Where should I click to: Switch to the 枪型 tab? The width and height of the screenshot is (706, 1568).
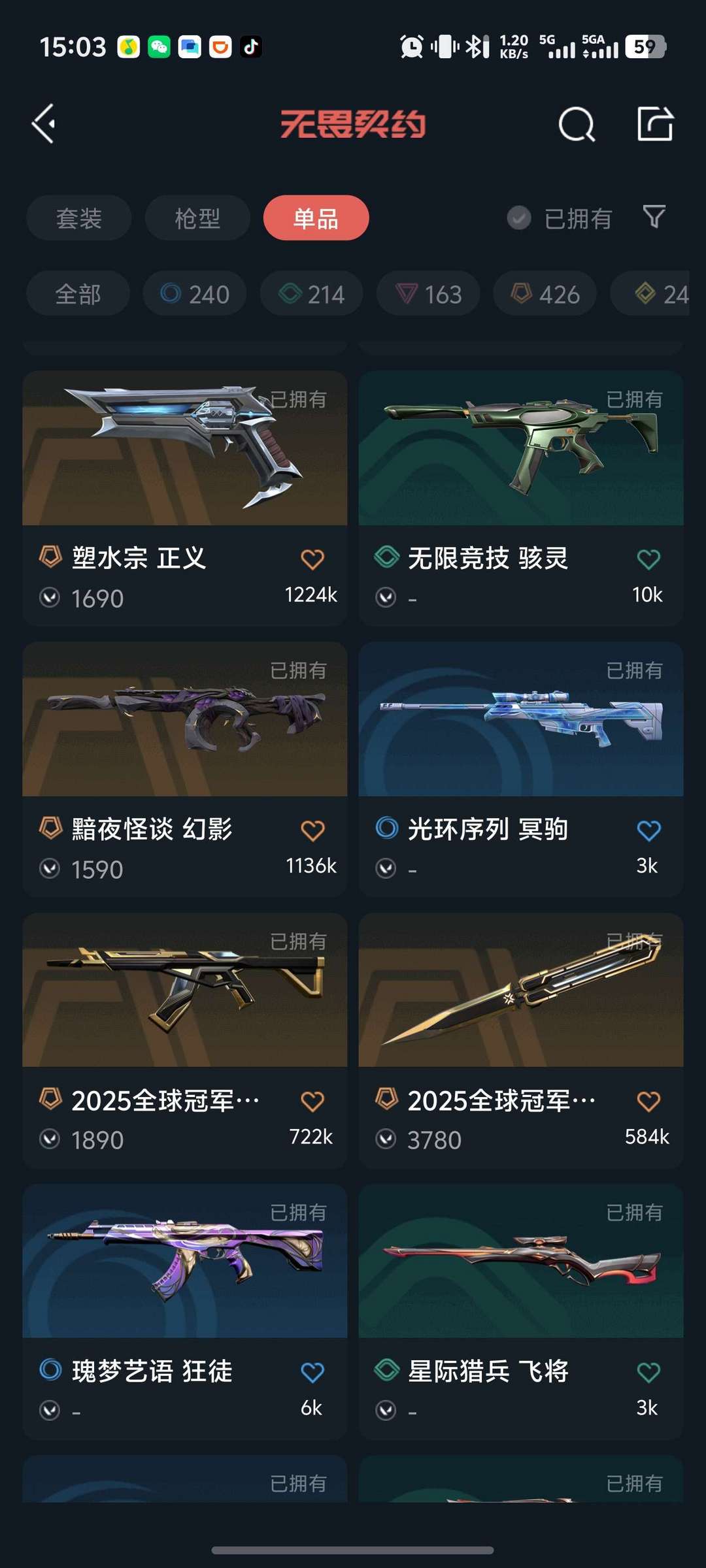tap(197, 218)
